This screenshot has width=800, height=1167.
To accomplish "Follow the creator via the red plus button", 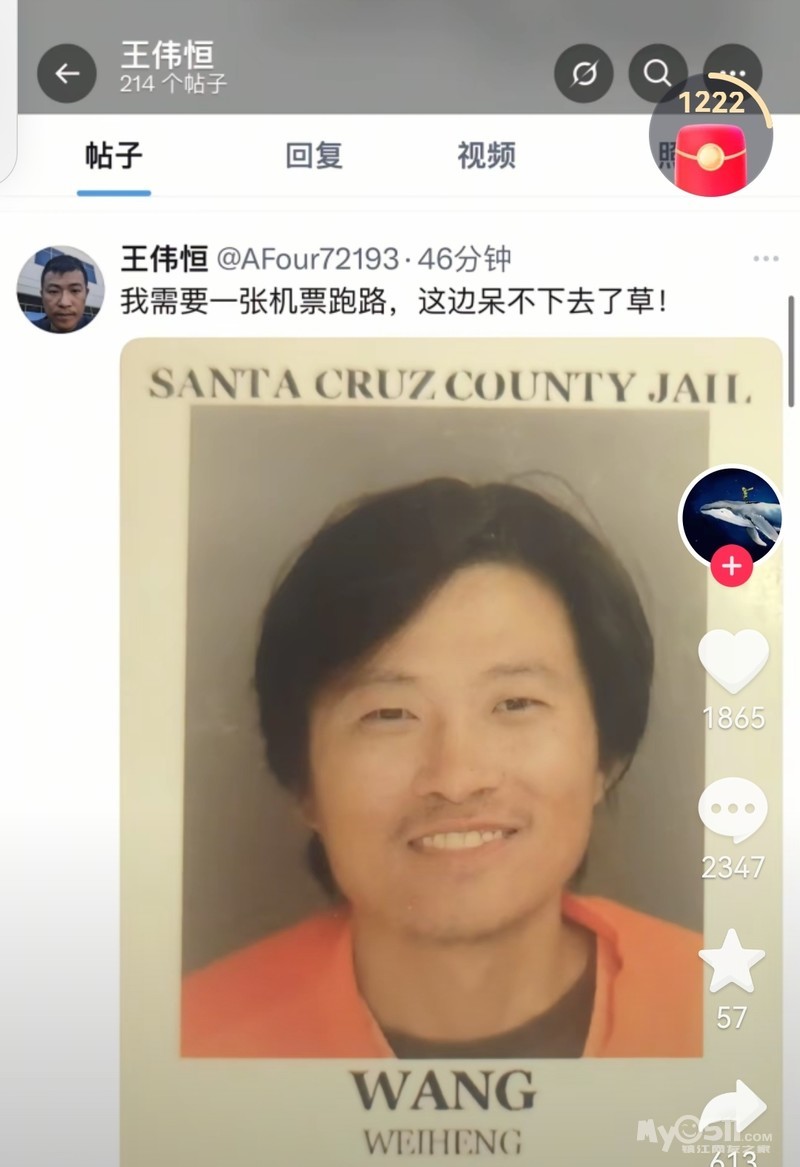I will click(732, 566).
